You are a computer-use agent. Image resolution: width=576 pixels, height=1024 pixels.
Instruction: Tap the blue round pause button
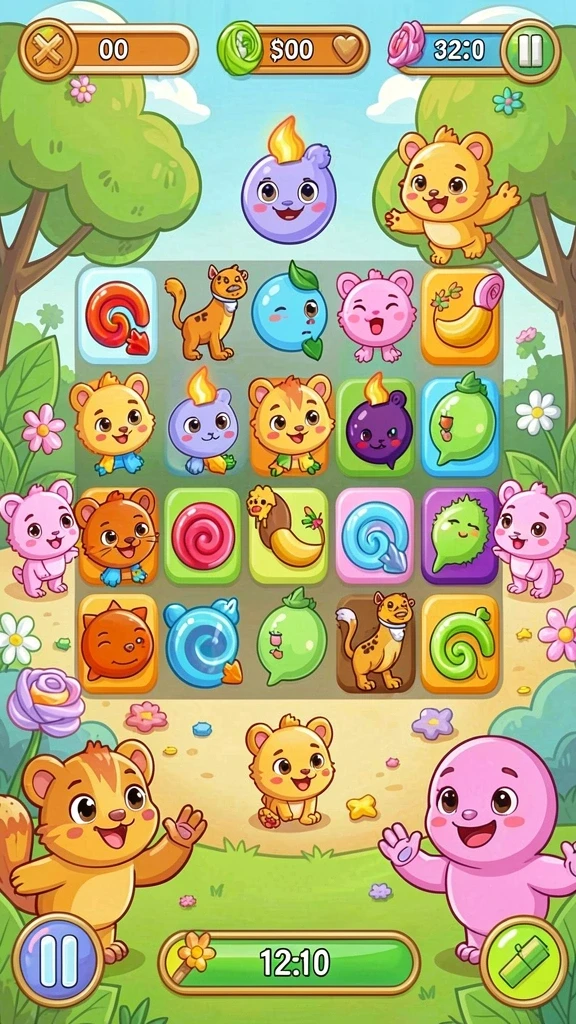pyautogui.click(x=57, y=960)
